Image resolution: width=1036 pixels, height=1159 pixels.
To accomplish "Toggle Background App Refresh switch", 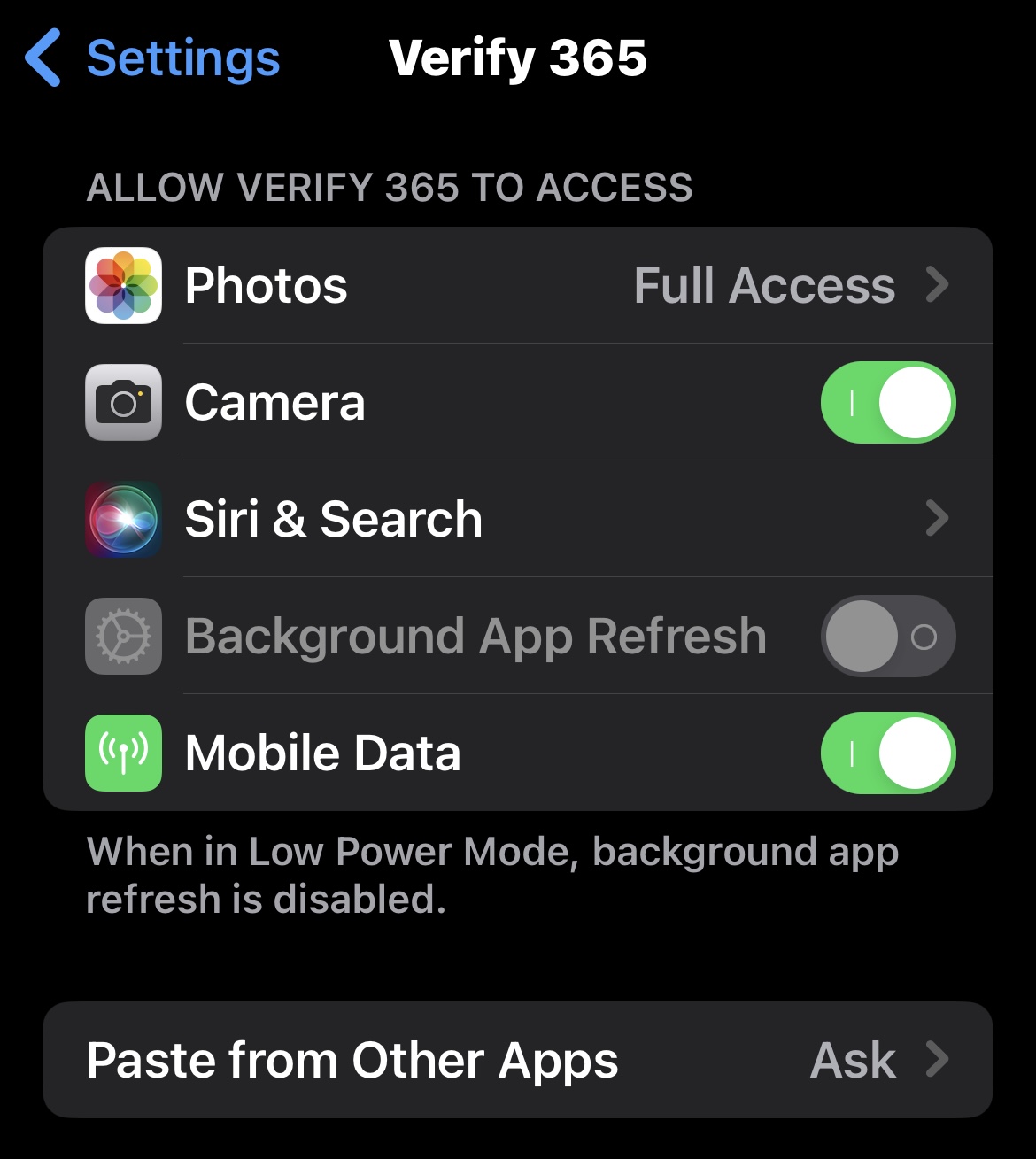I will (x=887, y=637).
